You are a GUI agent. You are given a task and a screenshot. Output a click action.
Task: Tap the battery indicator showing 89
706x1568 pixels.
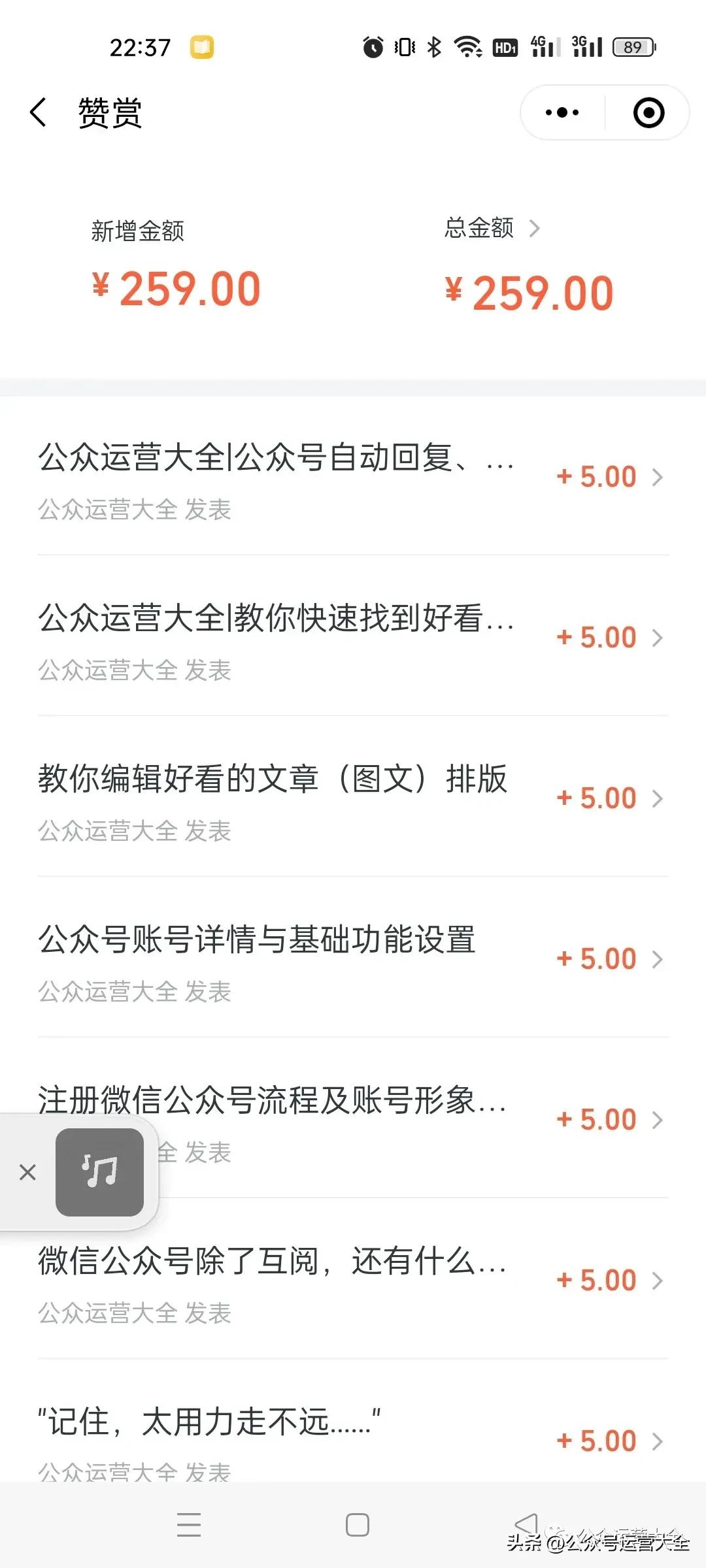[633, 46]
